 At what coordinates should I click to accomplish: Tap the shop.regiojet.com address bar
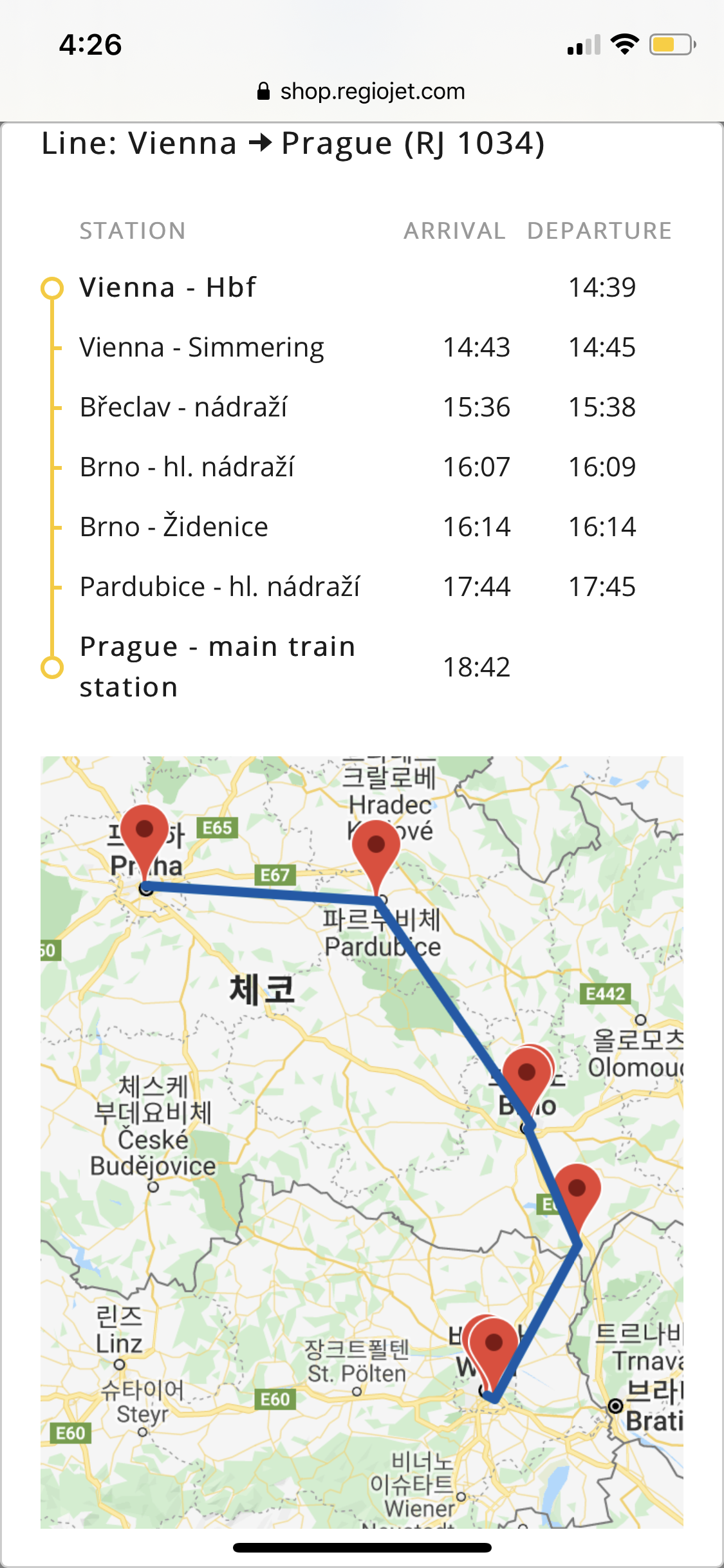click(361, 91)
